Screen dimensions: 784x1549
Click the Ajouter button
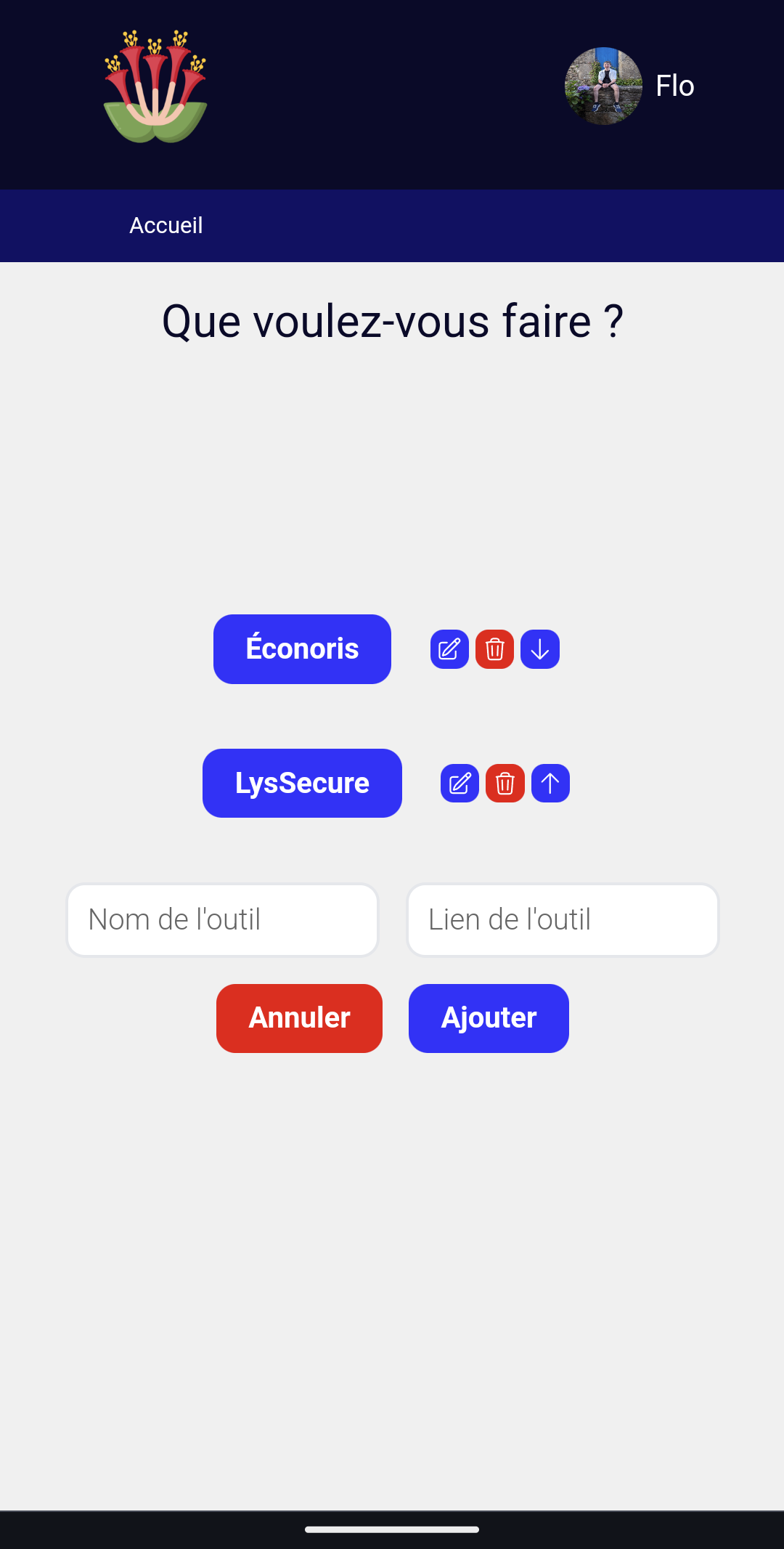pos(489,1018)
